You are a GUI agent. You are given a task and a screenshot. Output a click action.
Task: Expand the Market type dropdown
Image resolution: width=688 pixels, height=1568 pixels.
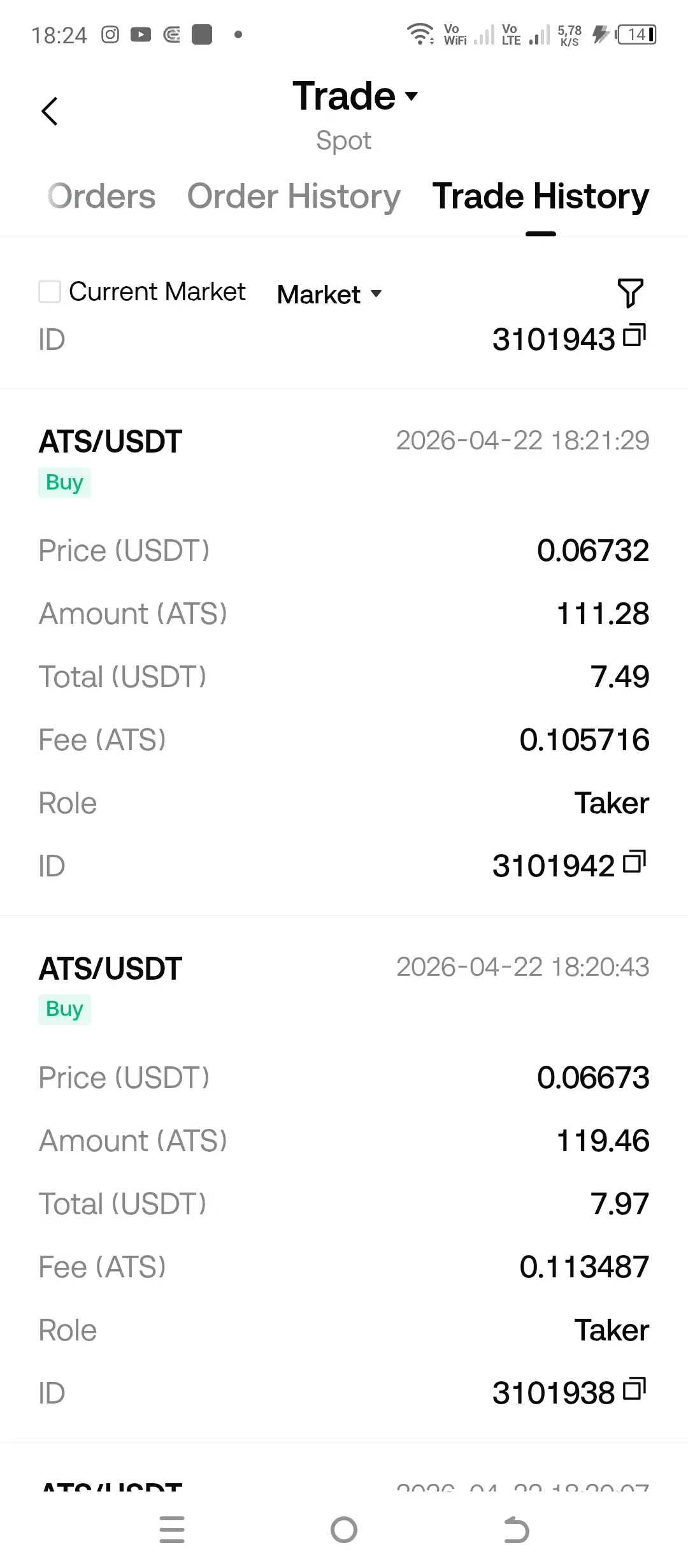329,294
